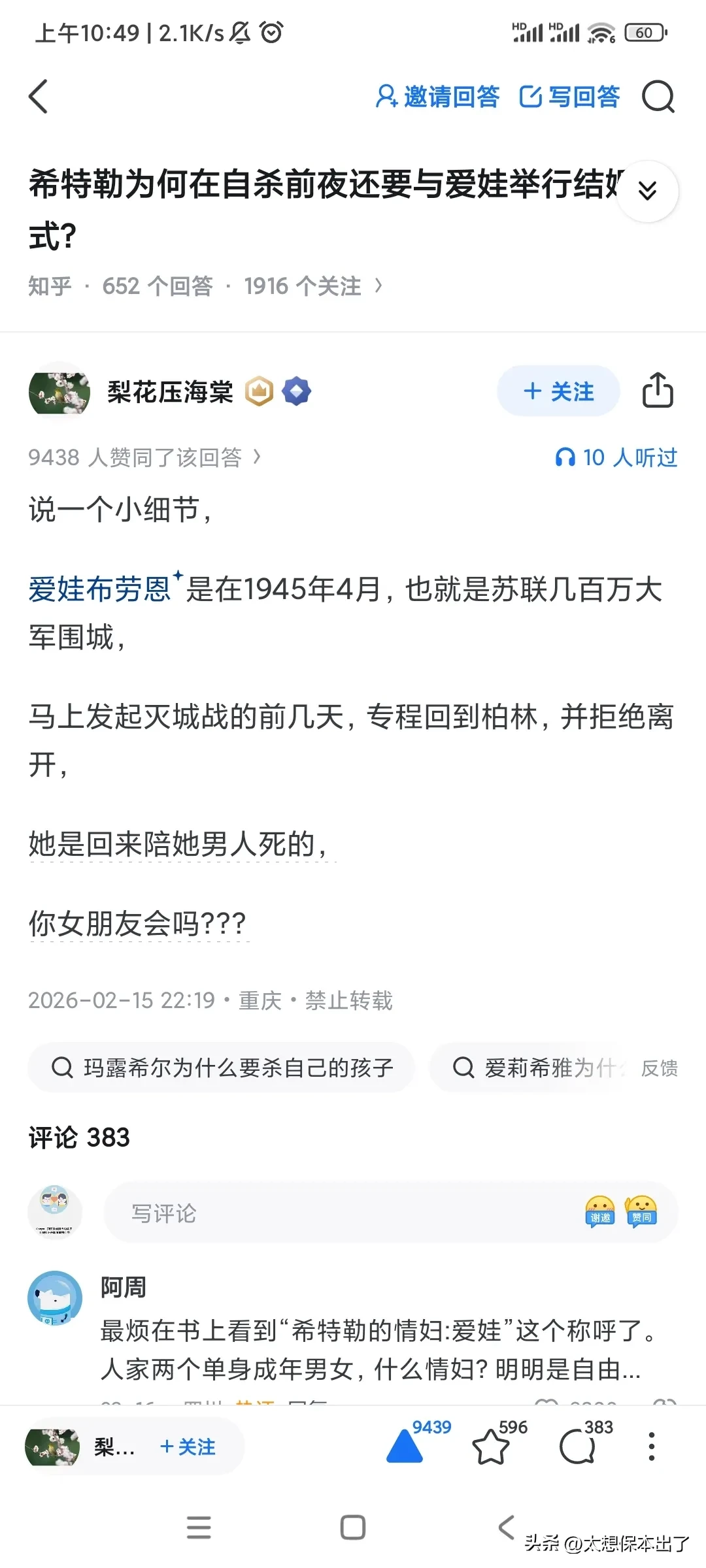Tap 阿周's avatar in the comments
The height and width of the screenshot is (1568, 706).
55,1299
